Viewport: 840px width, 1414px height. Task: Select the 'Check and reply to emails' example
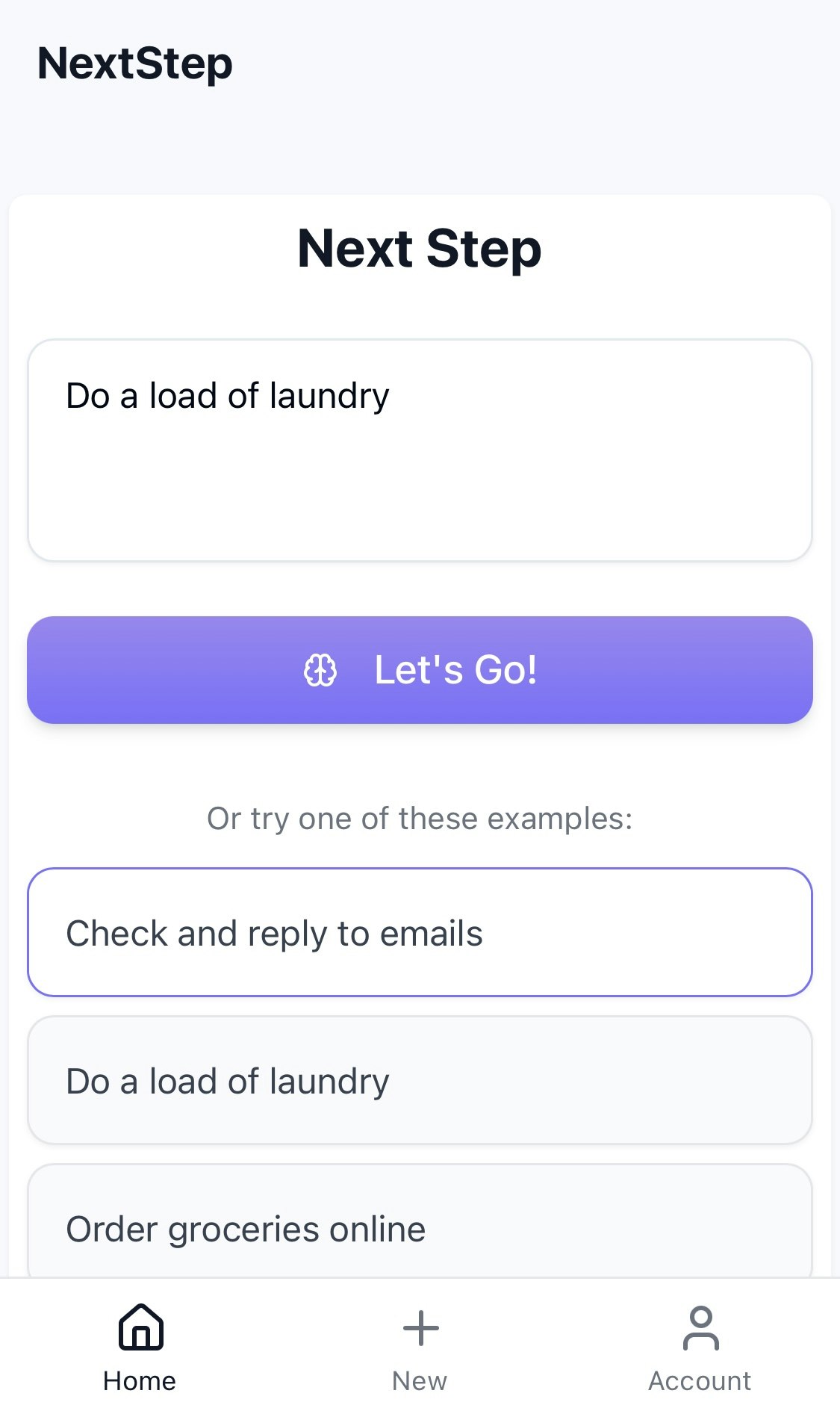coord(420,932)
